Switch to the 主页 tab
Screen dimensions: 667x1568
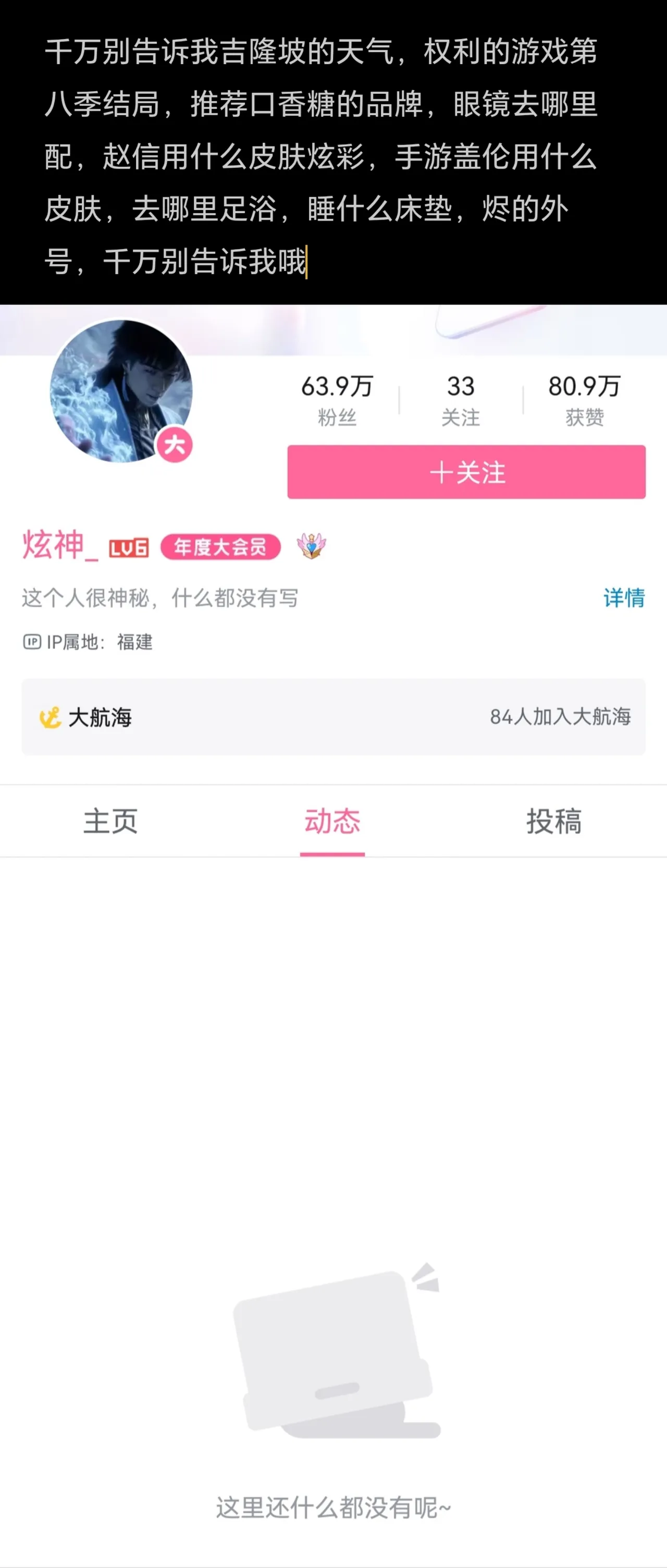[110, 821]
